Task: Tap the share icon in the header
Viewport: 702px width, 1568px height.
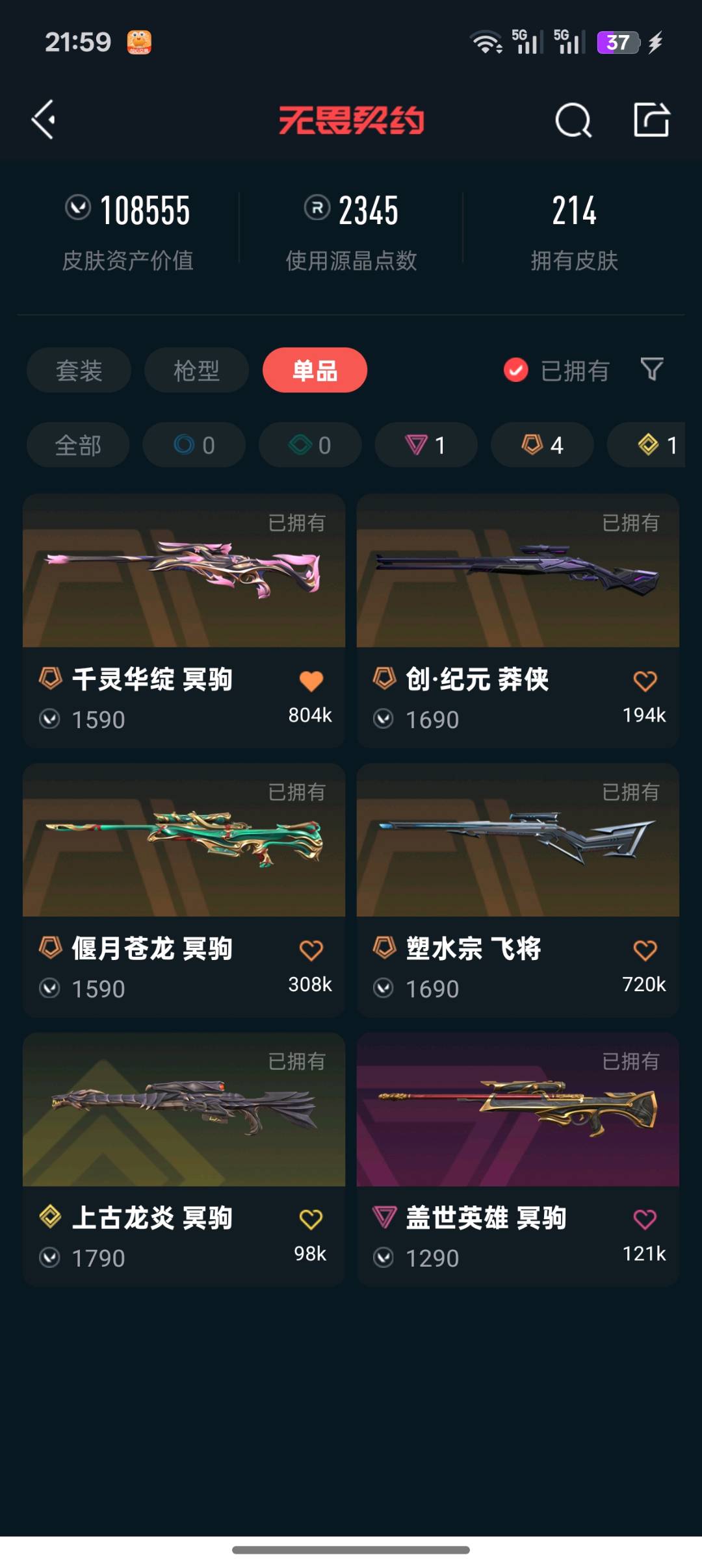Action: point(651,120)
